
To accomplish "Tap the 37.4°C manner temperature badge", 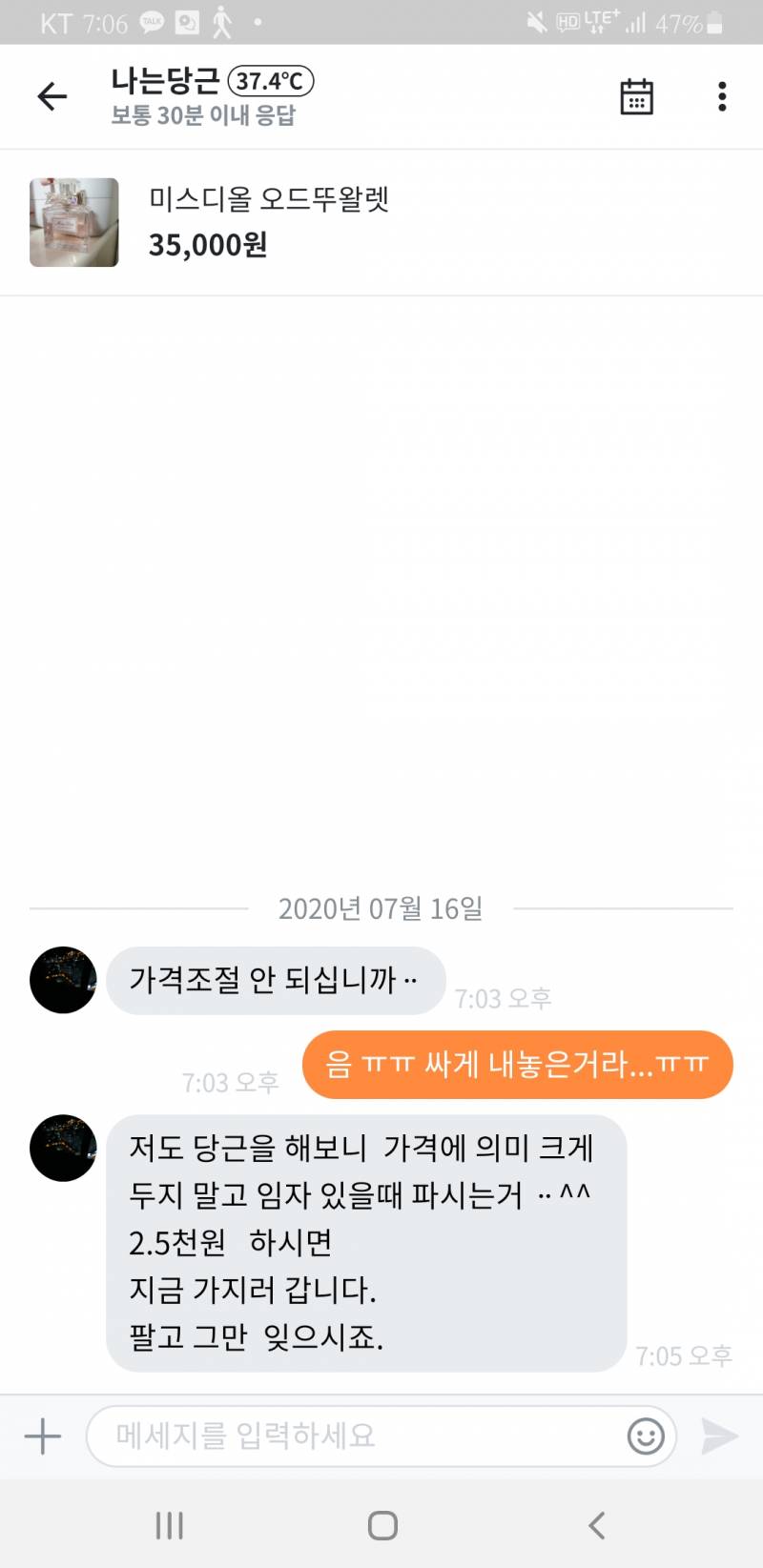I will pyautogui.click(x=272, y=83).
